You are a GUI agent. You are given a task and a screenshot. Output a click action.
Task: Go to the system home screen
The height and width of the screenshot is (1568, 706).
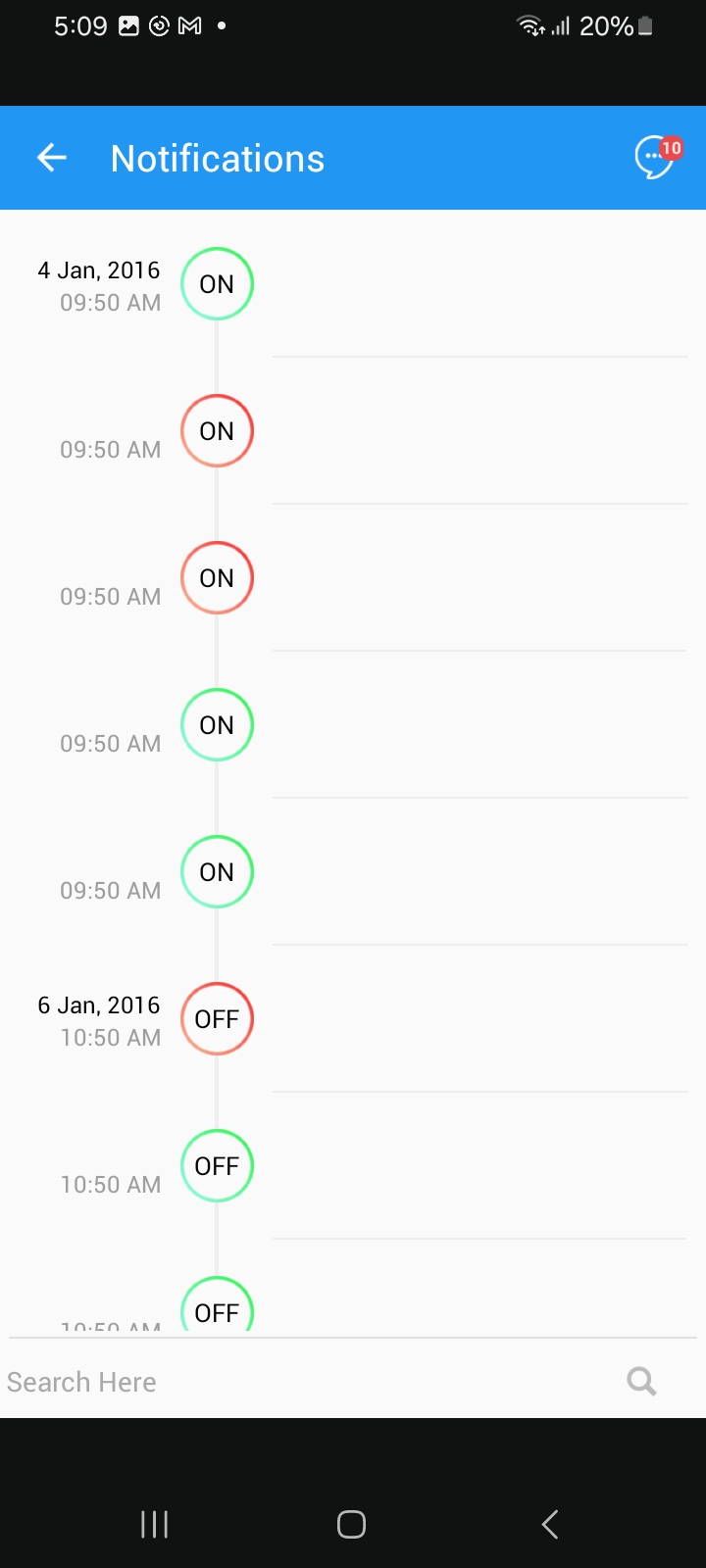click(351, 1524)
